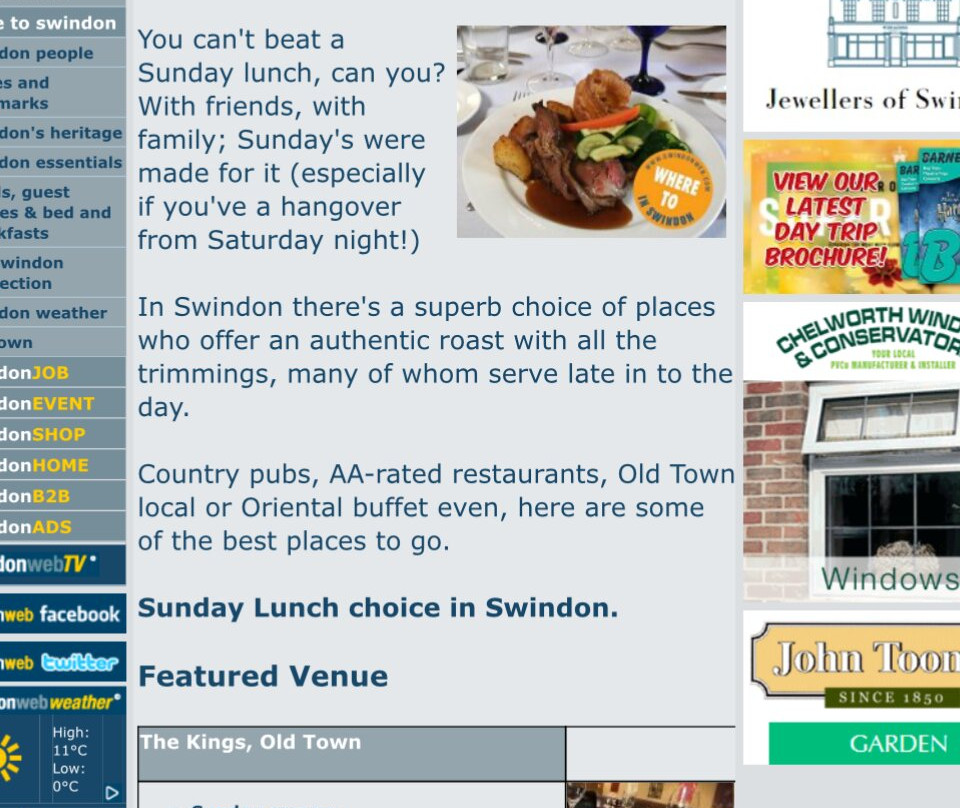Open Chelworth Windows & Conservatories advert
The image size is (960, 808).
point(851,450)
